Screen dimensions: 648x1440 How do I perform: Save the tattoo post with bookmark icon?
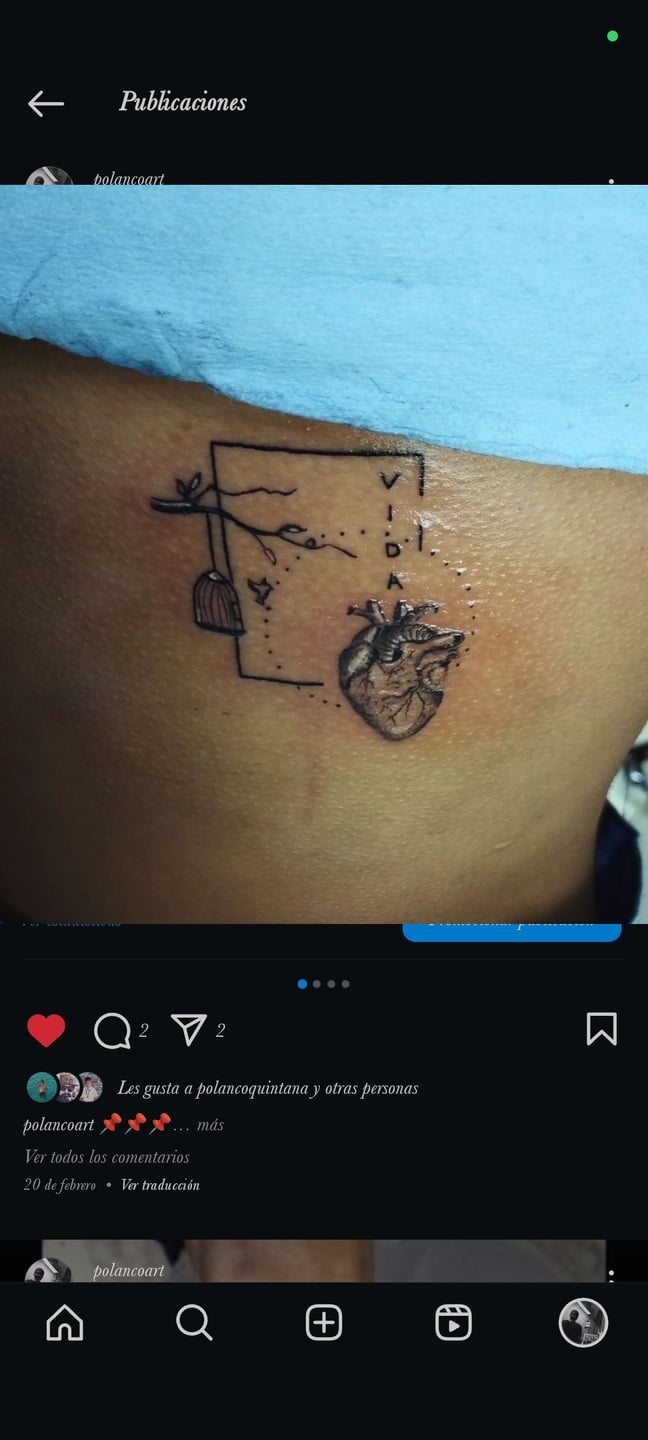601,1029
